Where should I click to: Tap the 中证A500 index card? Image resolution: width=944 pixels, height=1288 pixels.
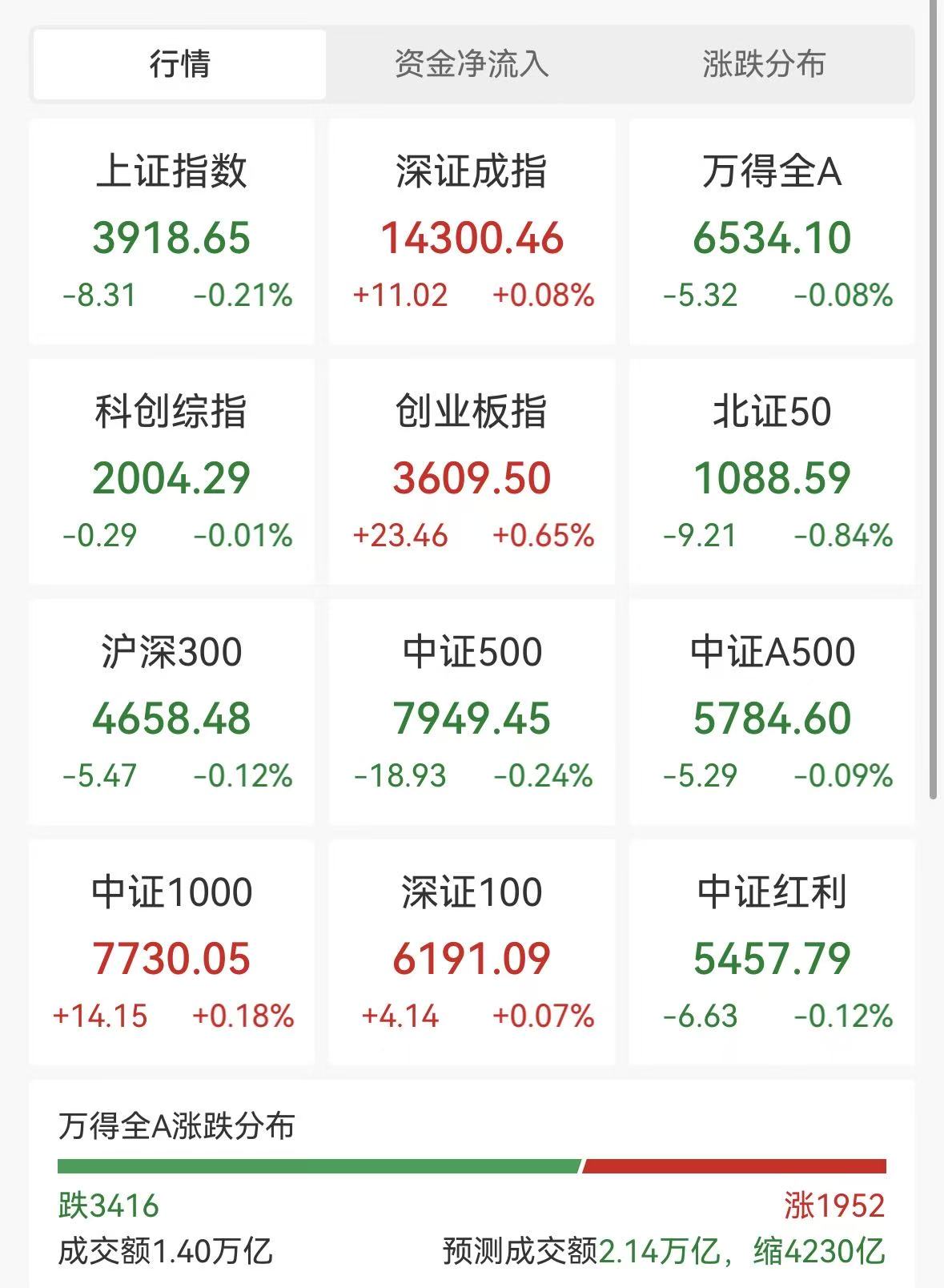tap(772, 712)
